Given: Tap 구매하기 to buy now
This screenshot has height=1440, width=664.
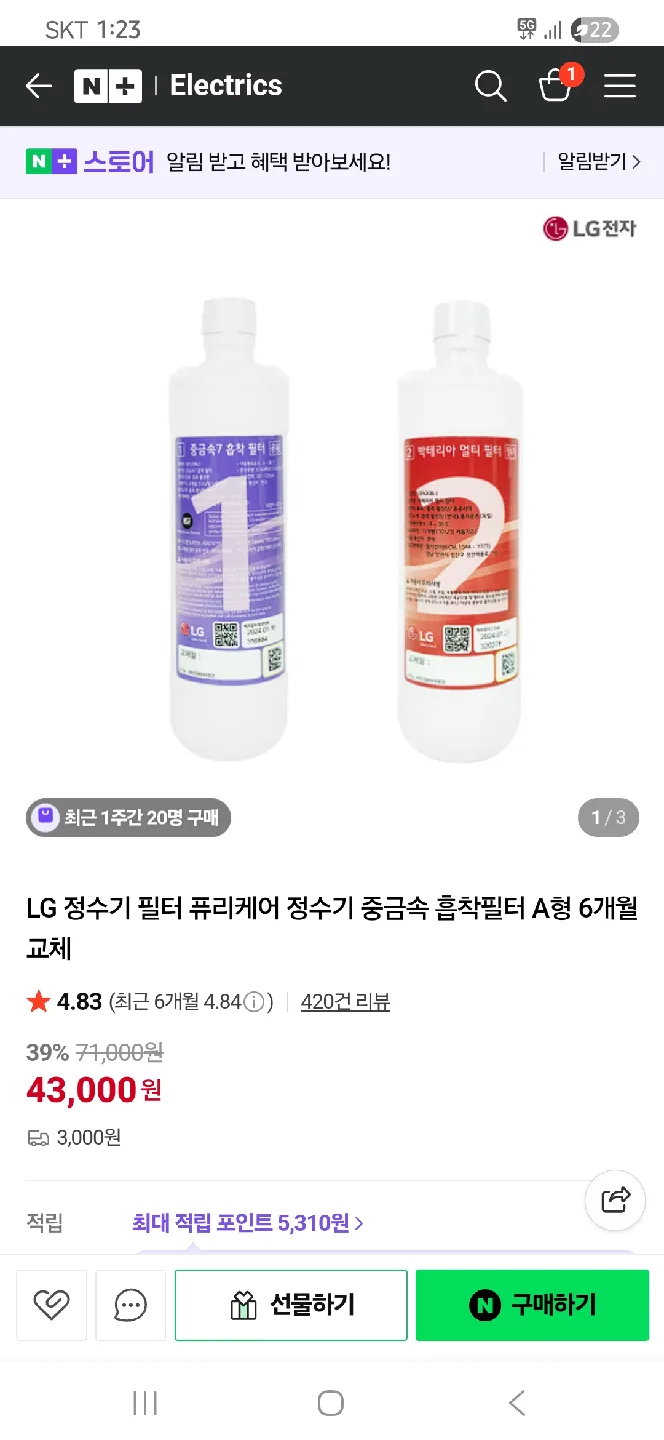Looking at the screenshot, I should point(532,1304).
